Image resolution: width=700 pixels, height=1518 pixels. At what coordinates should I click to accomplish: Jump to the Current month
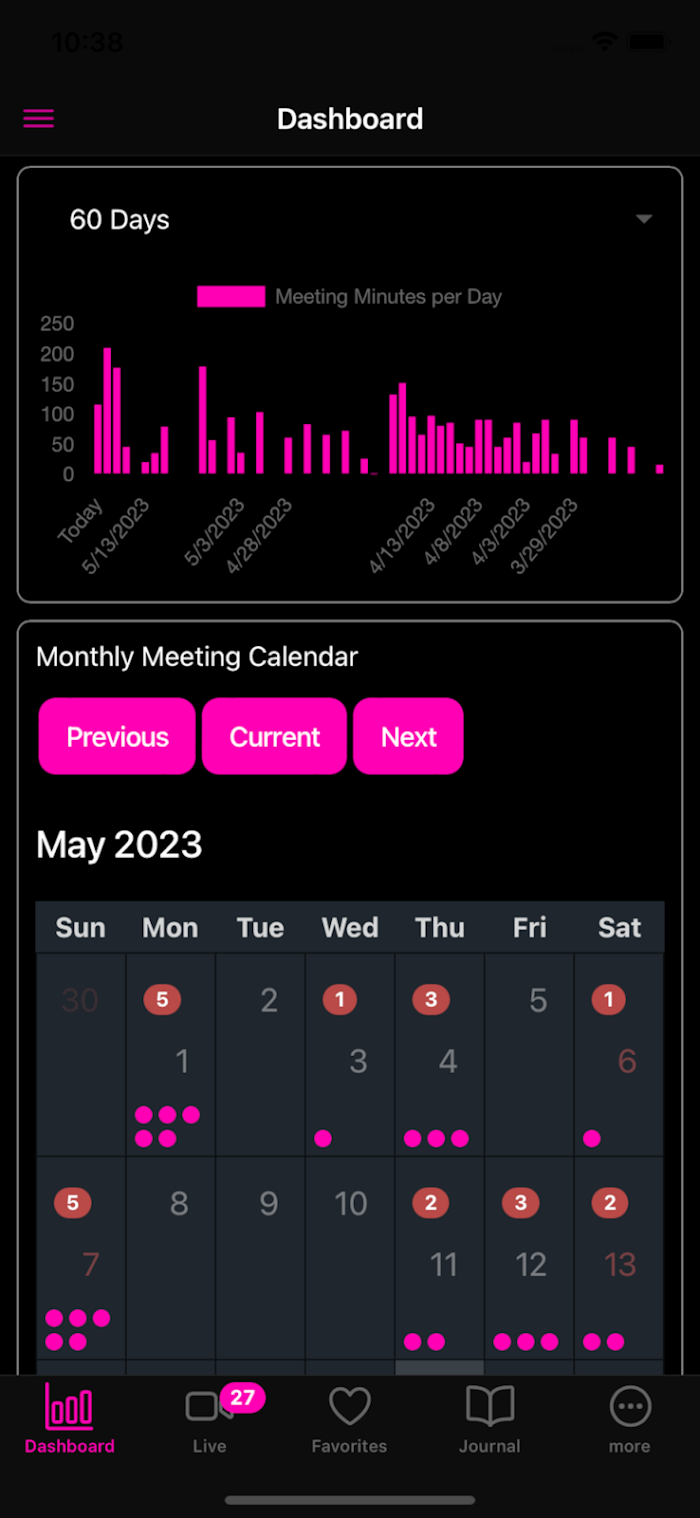pyautogui.click(x=274, y=737)
